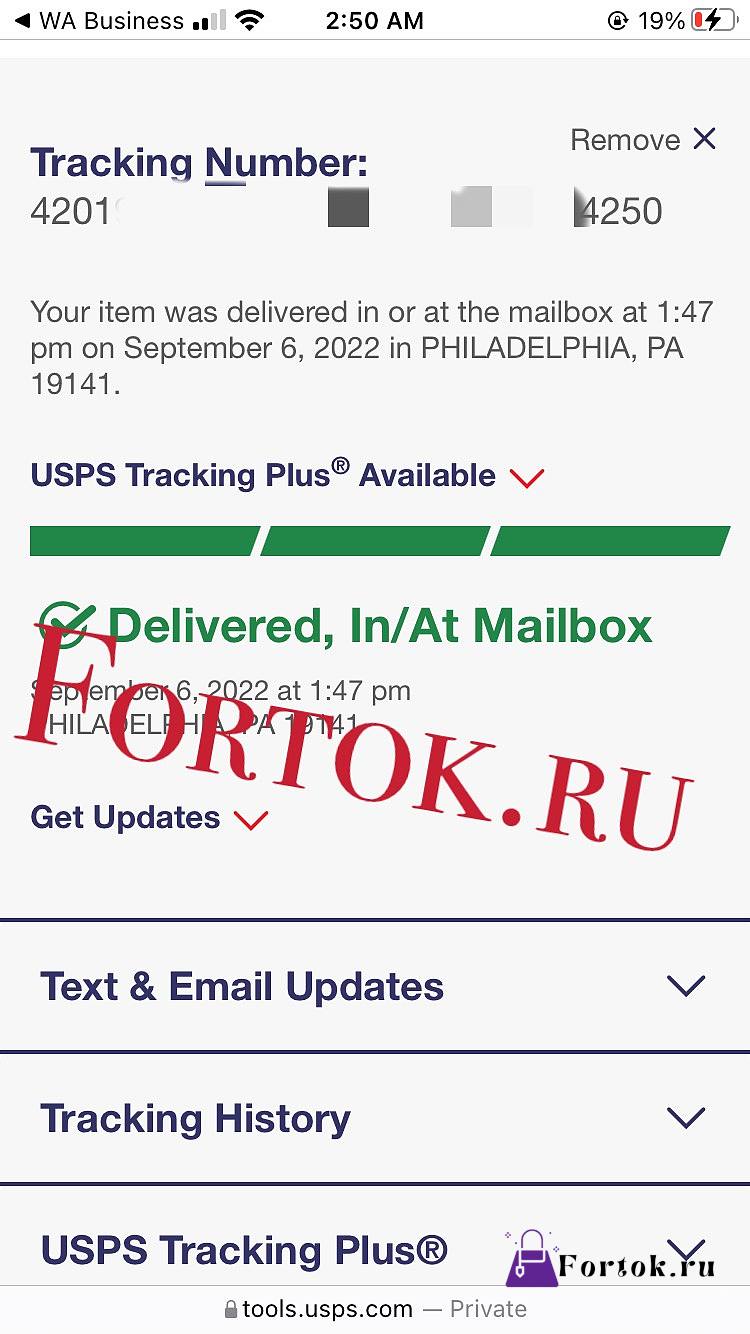Expand Get Updates section
750x1334 pixels.
coord(150,818)
